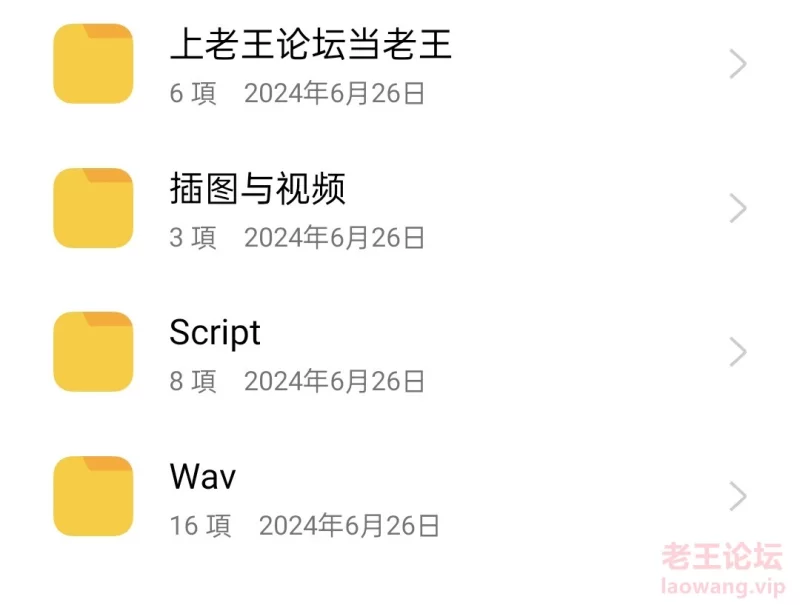Open the 插图与视频 folder

click(x=258, y=190)
